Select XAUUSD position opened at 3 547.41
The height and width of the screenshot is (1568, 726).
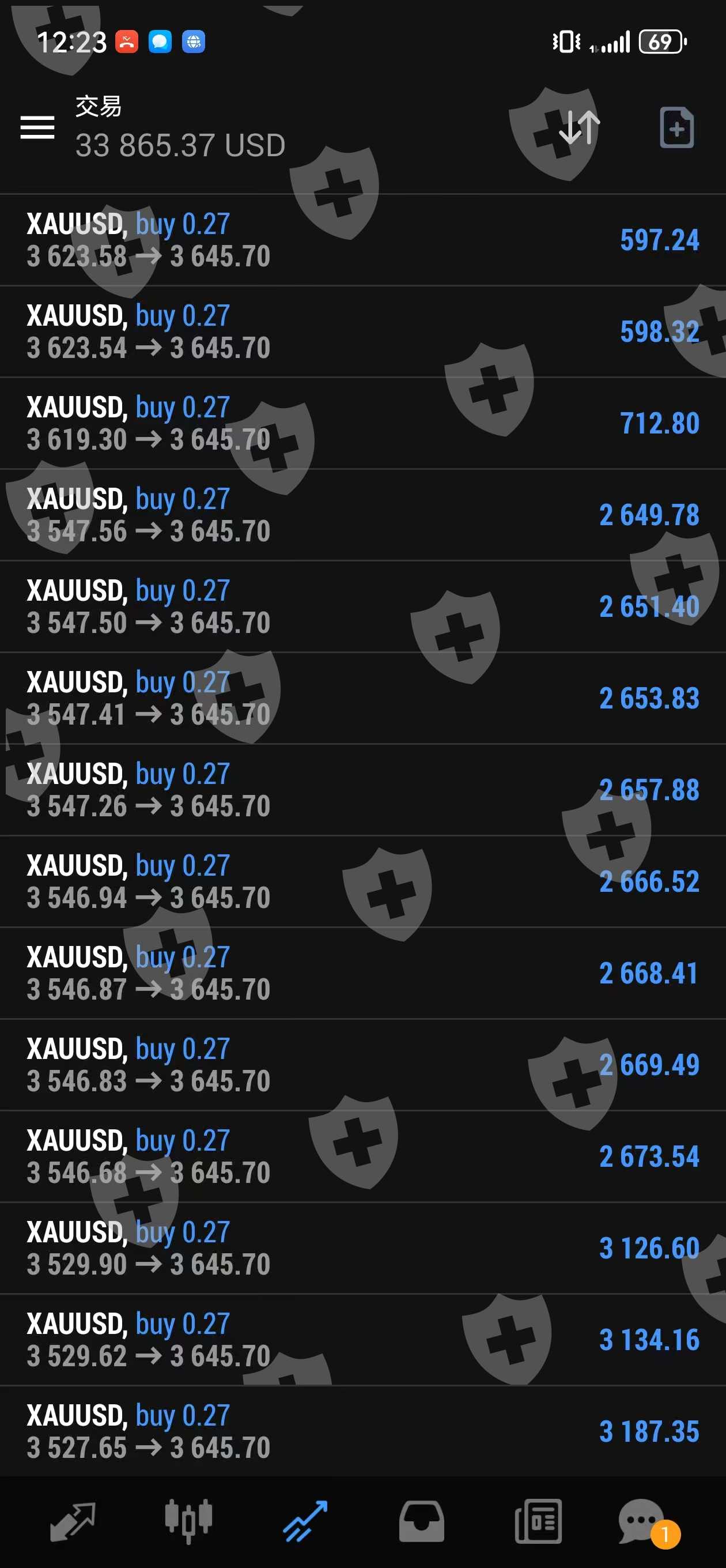[x=362, y=698]
